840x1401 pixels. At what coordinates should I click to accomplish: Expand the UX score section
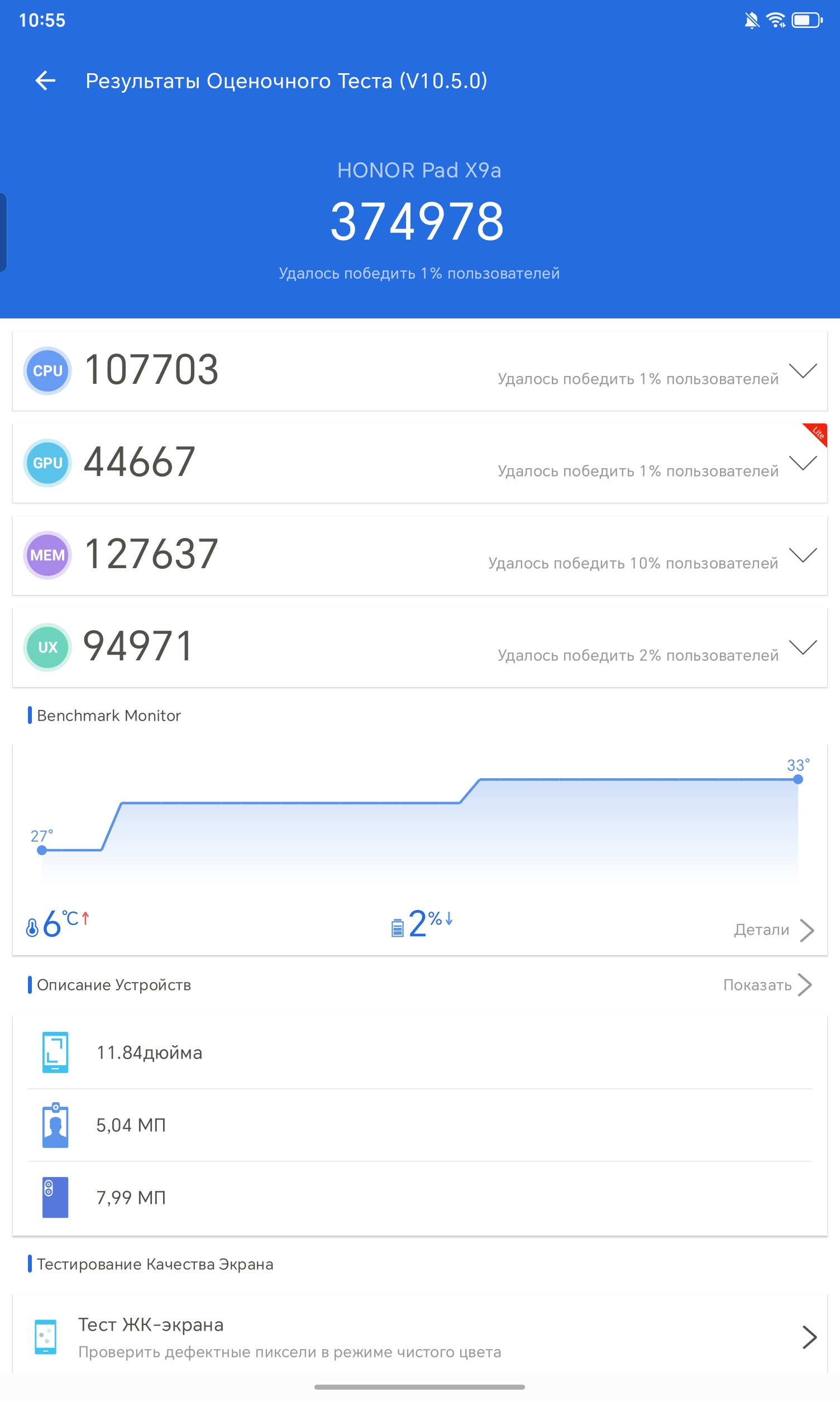coord(420,647)
